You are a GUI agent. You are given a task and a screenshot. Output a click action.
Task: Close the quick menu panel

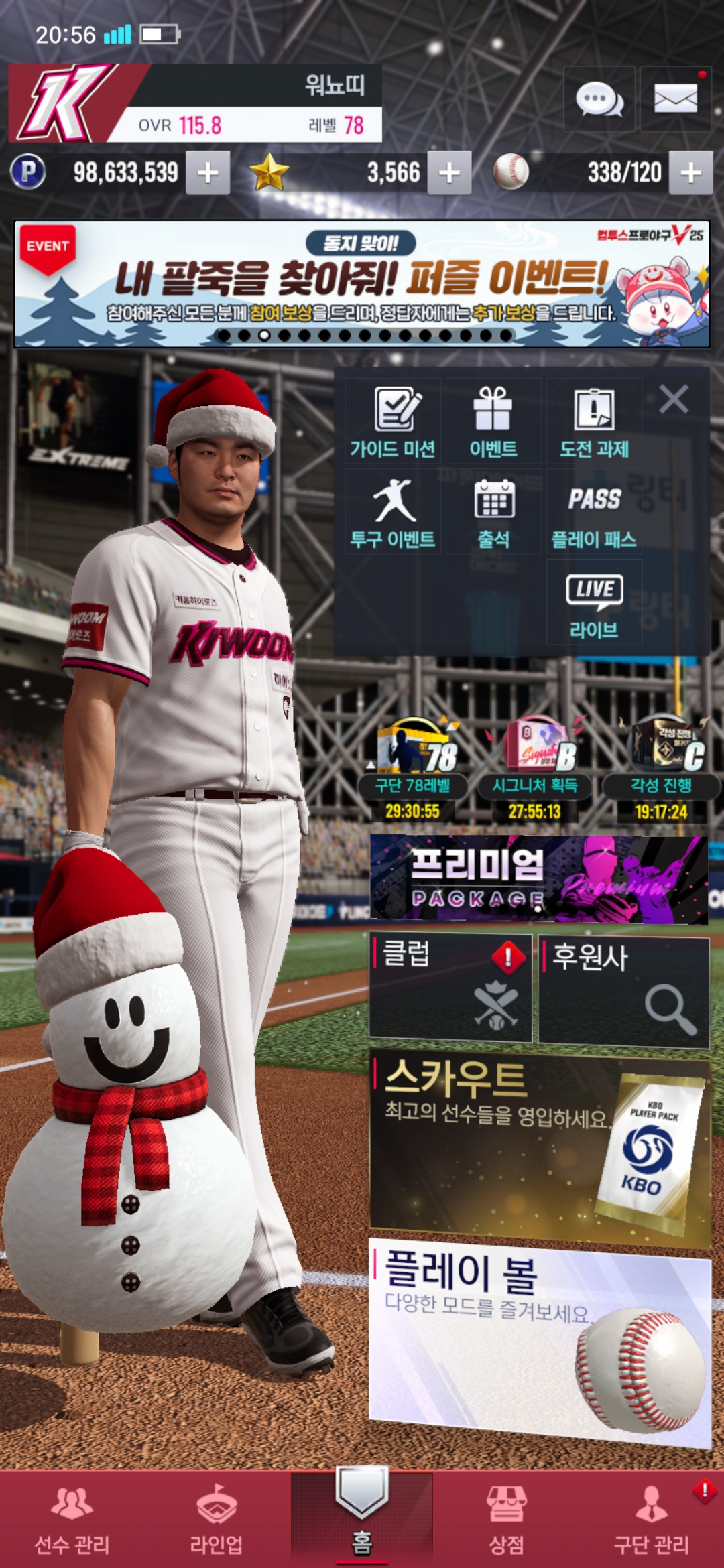pos(673,399)
